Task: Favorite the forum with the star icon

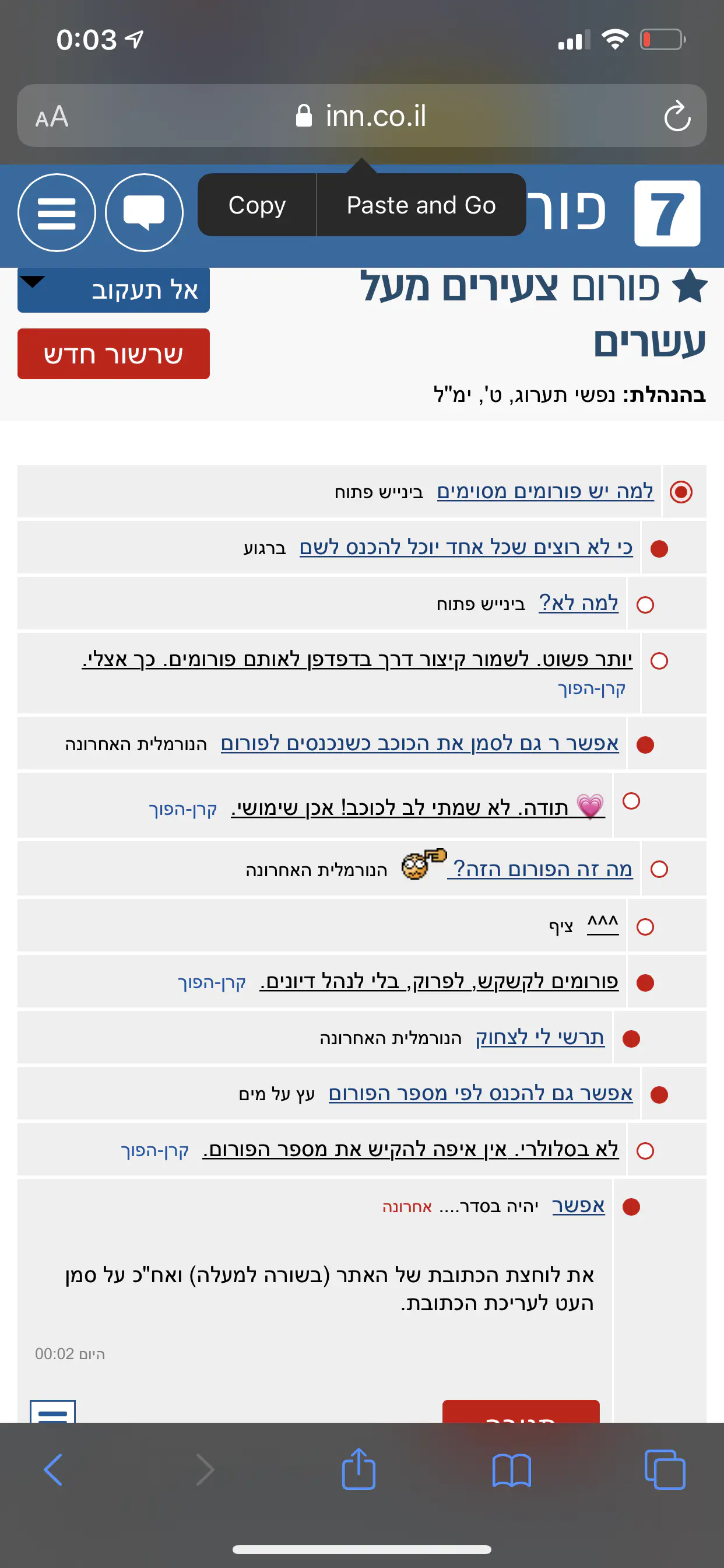Action: coord(690,288)
